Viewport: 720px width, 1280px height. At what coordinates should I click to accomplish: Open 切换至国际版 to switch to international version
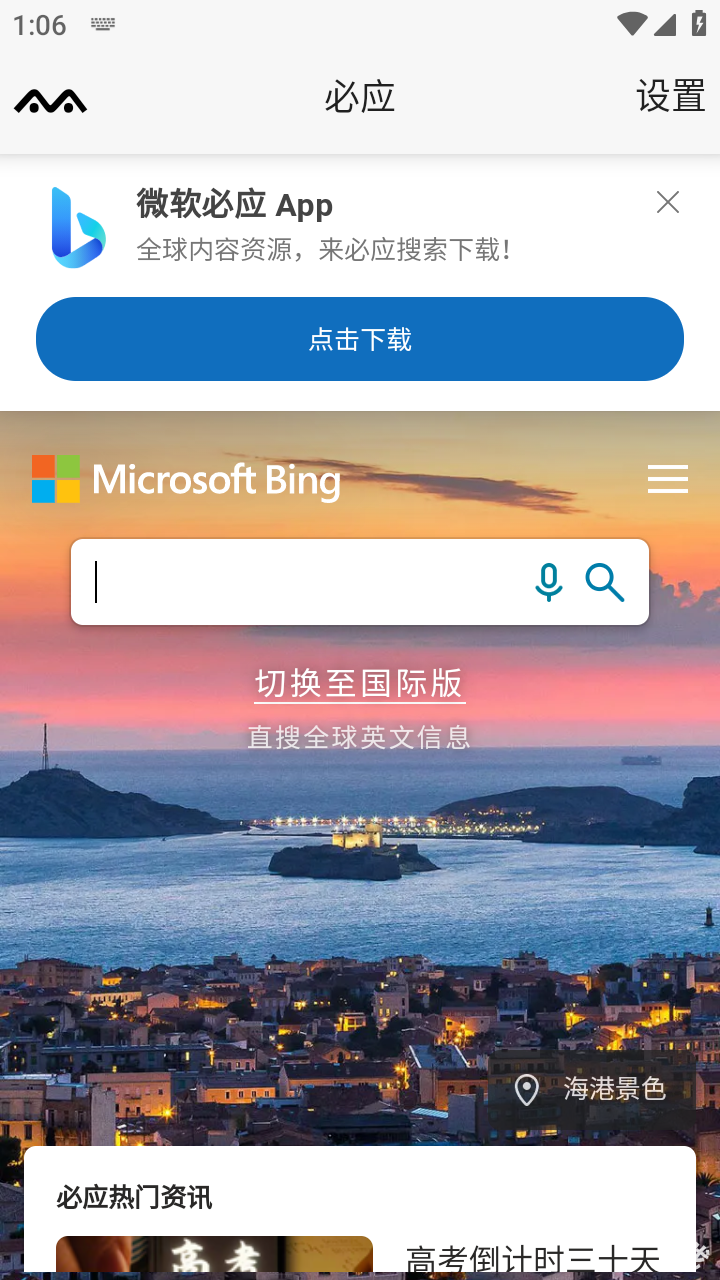tap(359, 684)
